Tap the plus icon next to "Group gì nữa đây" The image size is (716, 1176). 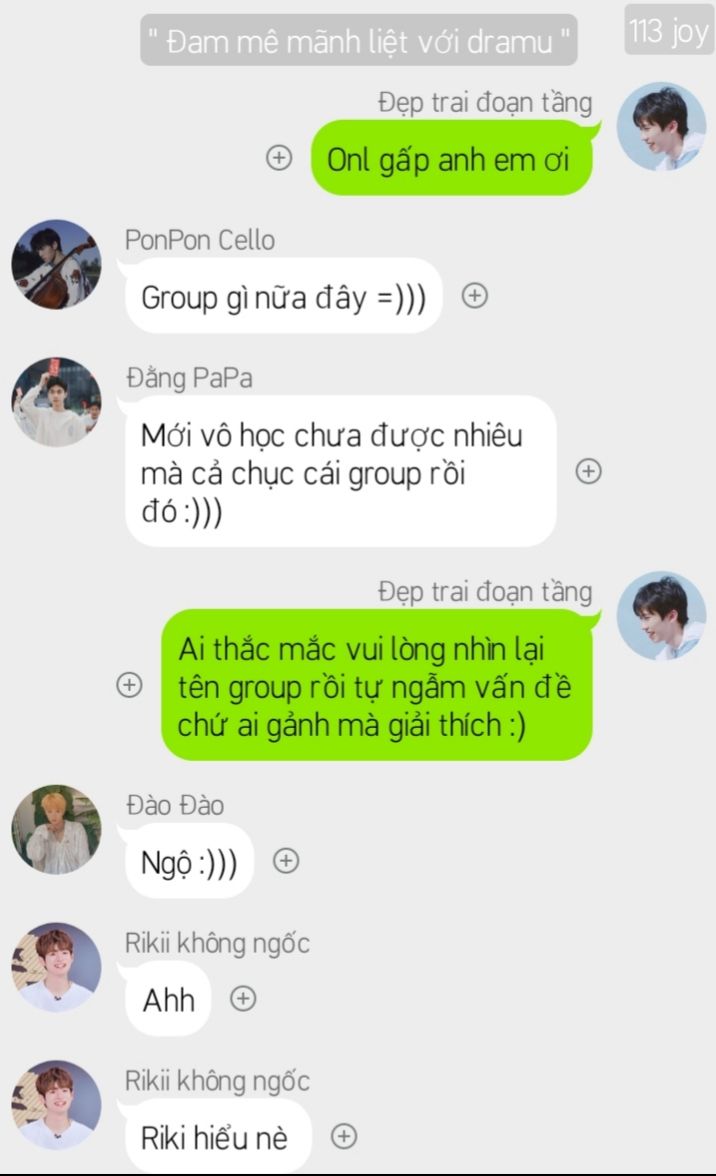[475, 296]
